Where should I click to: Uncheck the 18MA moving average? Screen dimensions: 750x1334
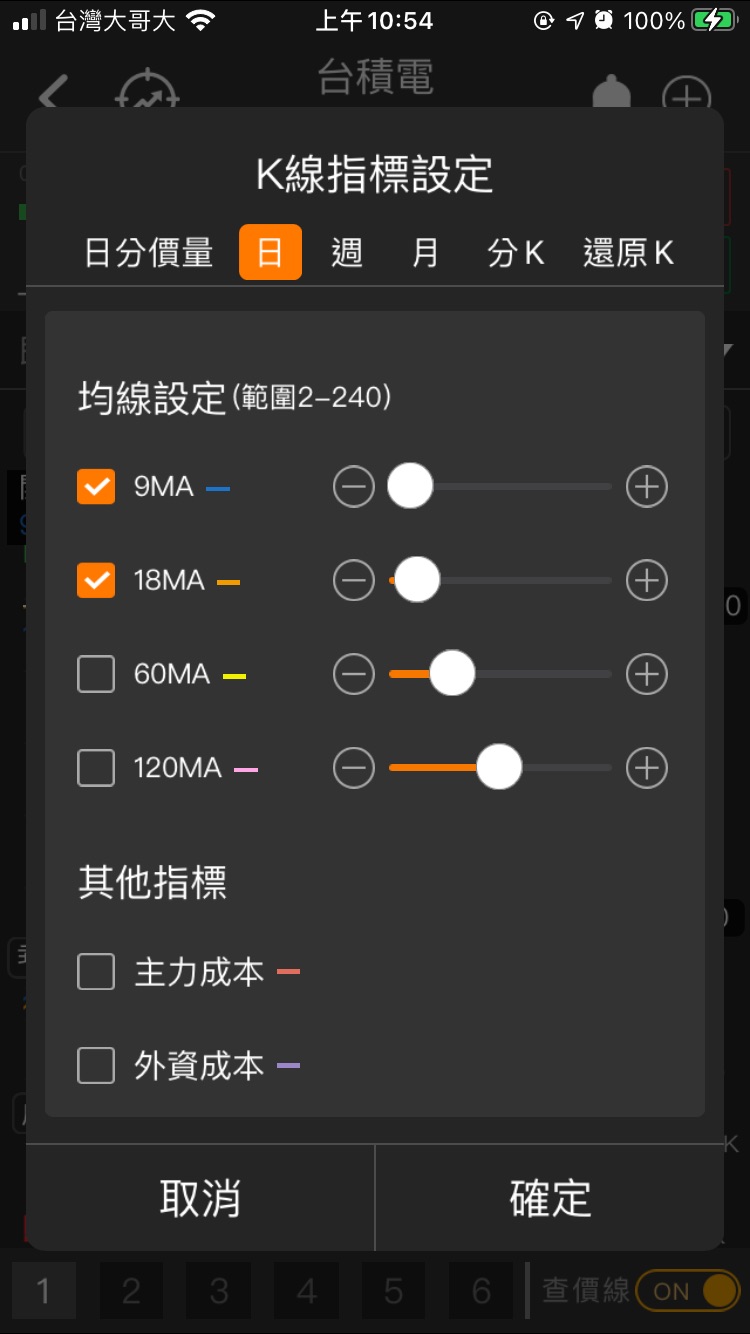[96, 580]
